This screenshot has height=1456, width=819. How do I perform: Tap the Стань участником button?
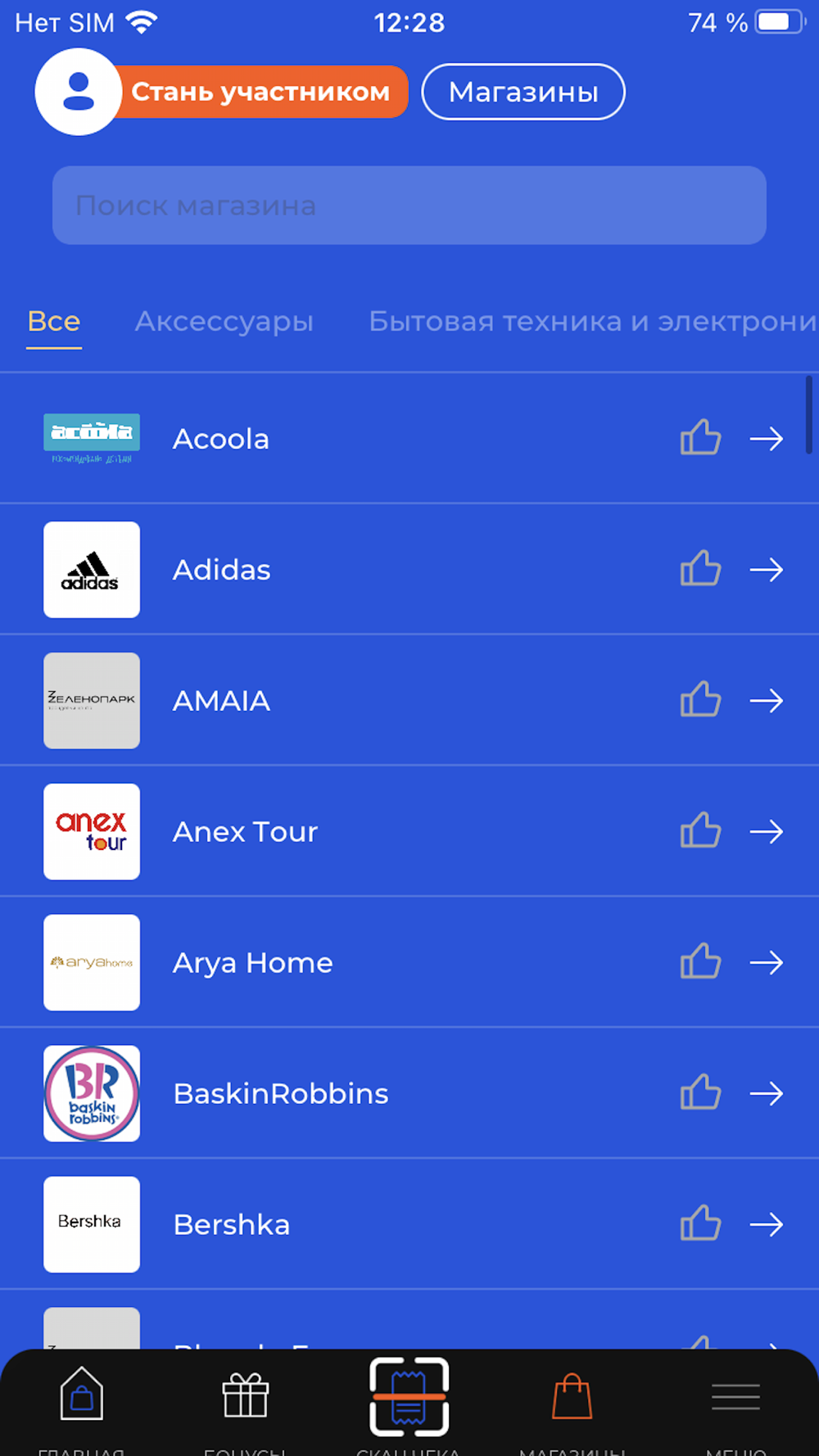(x=260, y=92)
